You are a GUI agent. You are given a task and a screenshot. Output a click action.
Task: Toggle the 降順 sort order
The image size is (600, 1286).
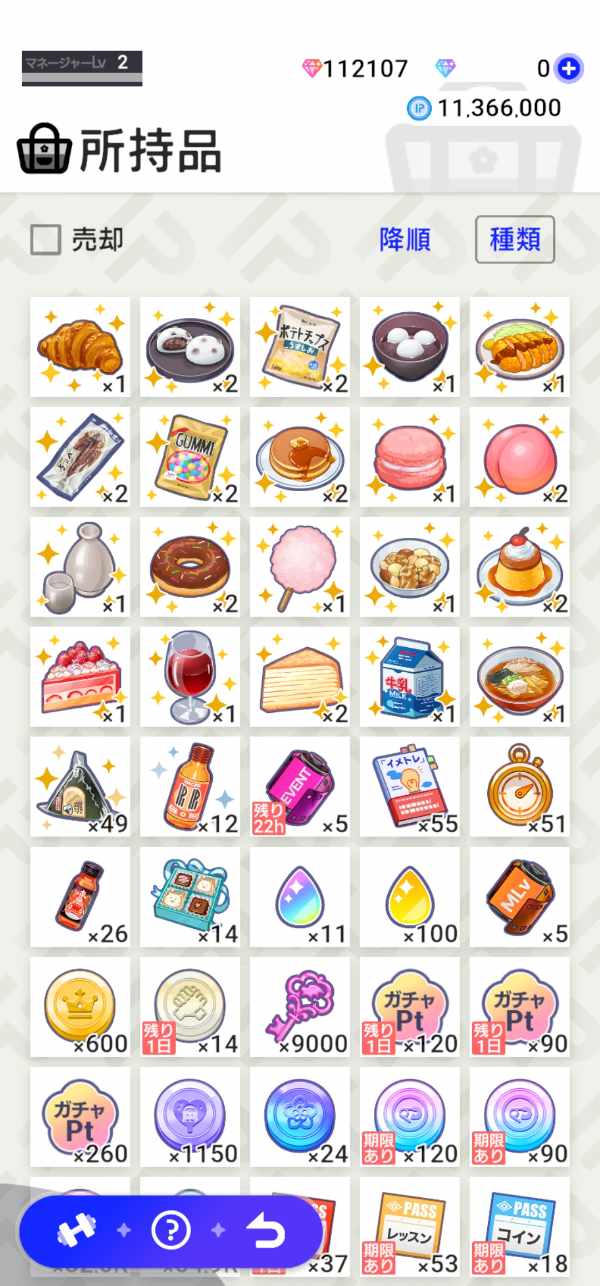tap(405, 239)
